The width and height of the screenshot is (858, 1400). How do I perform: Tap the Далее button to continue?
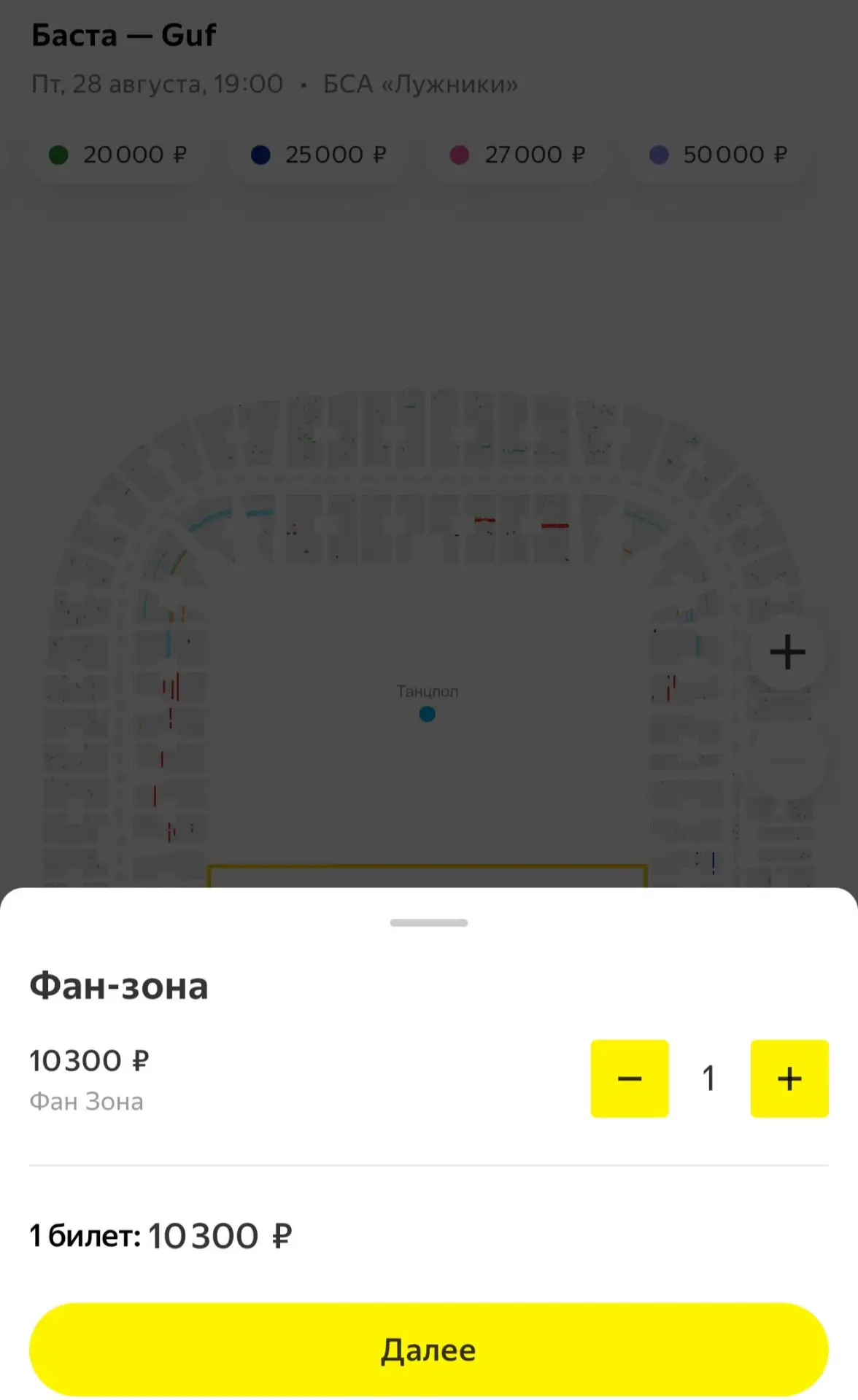(x=429, y=1350)
